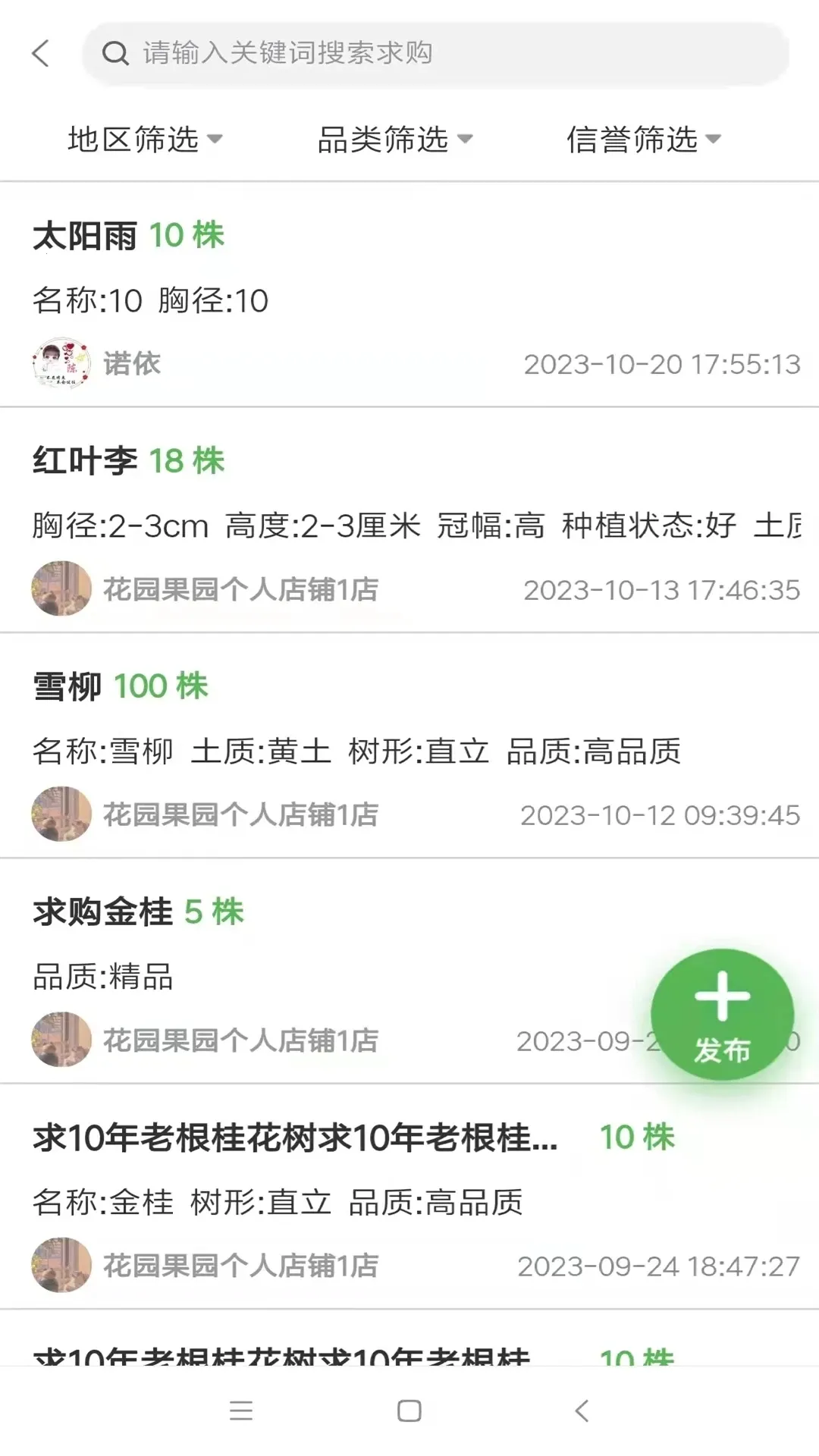Tap the system home button
Screen dimensions: 819x1456
(x=409, y=1410)
